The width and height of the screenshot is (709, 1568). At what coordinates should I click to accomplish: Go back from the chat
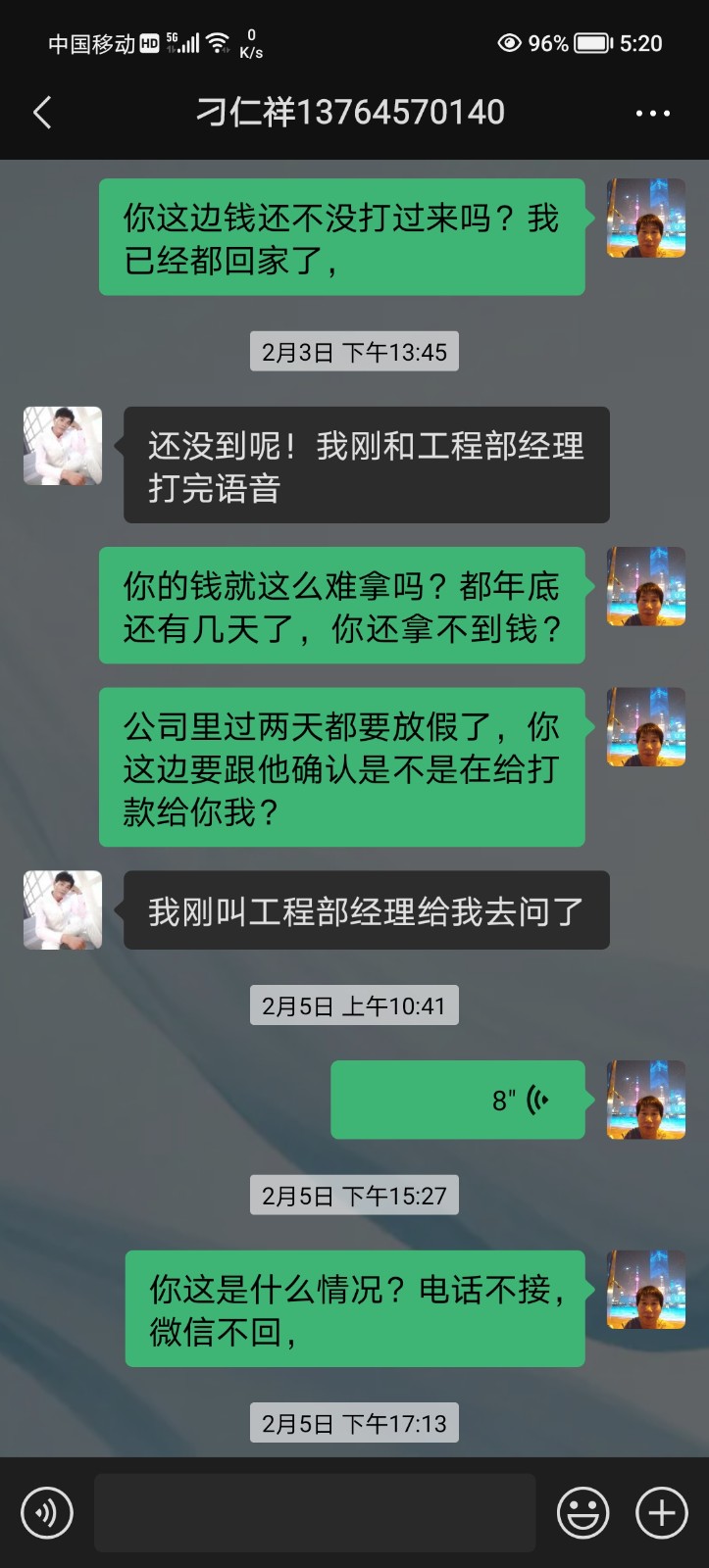(42, 113)
